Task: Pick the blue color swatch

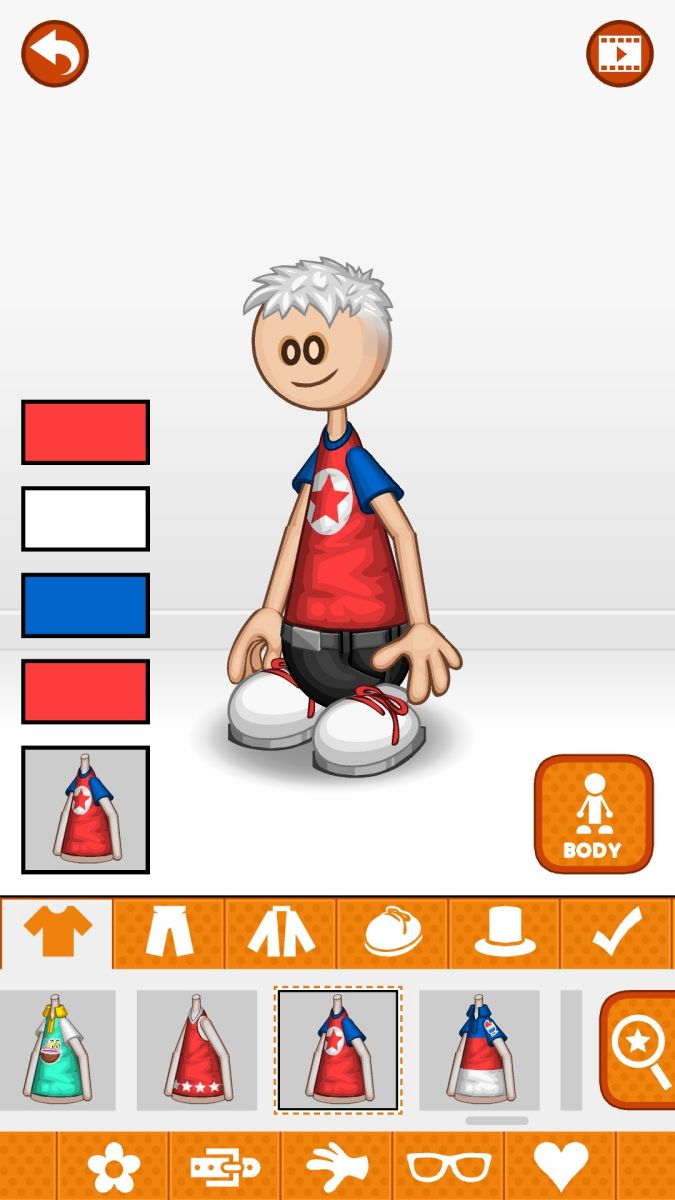Action: point(86,605)
